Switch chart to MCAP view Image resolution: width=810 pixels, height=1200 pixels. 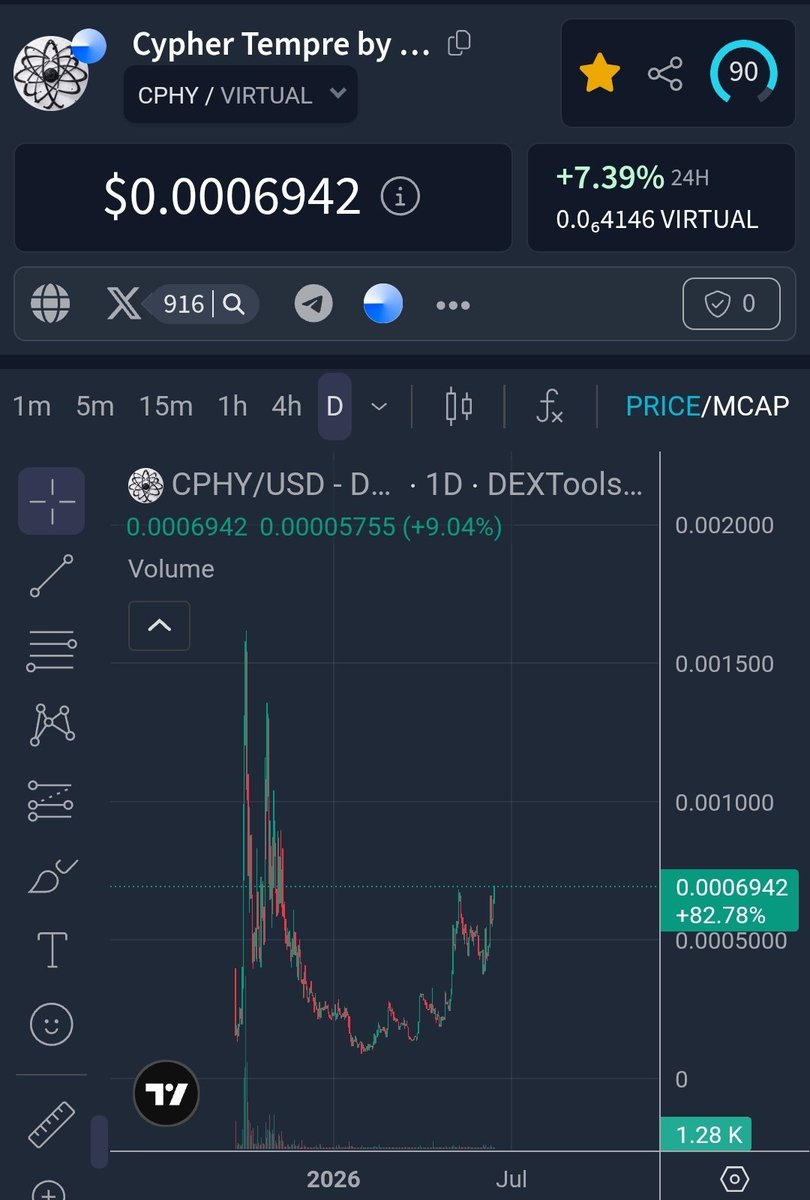point(750,406)
